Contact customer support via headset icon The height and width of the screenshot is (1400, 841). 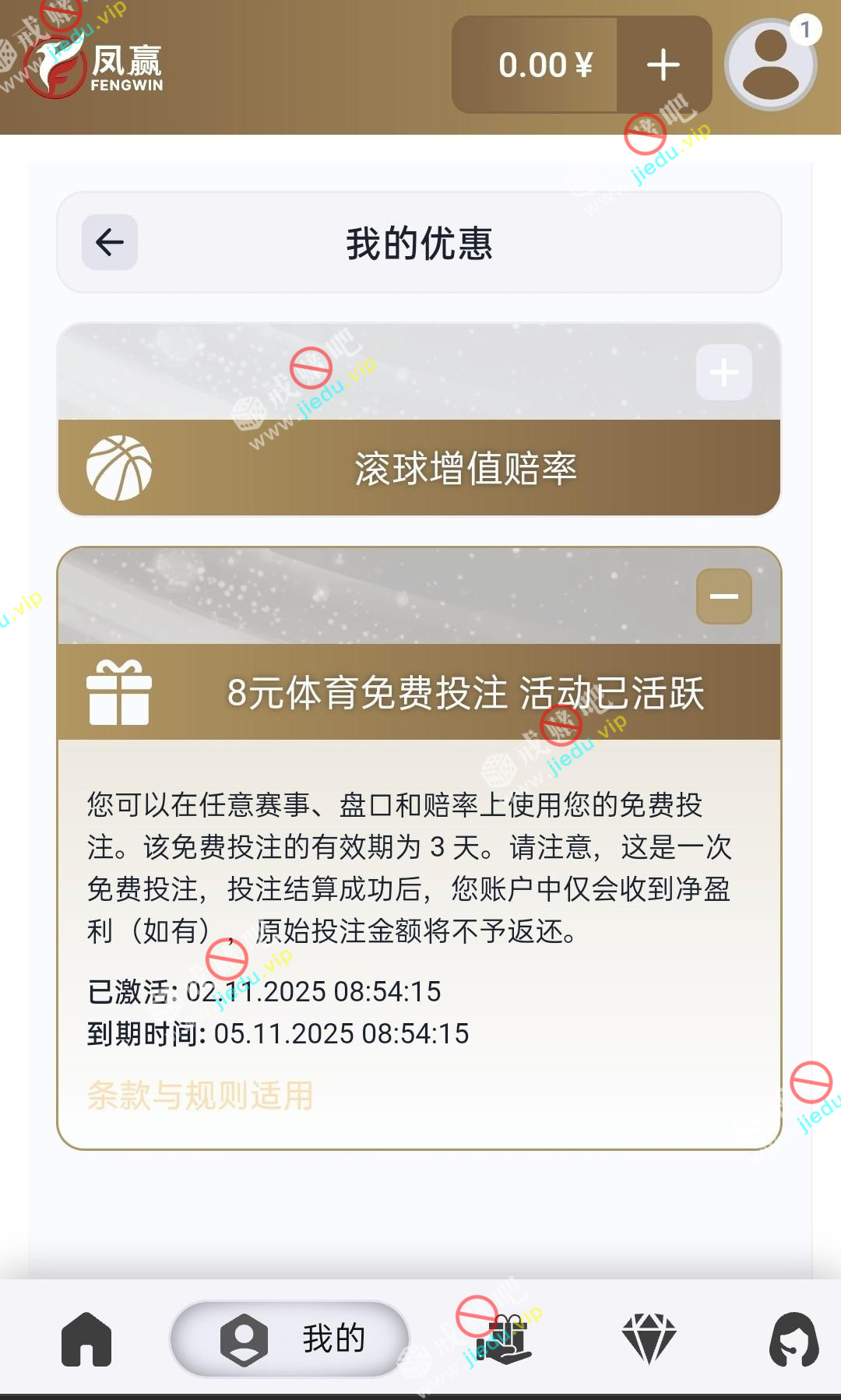coord(793,1339)
